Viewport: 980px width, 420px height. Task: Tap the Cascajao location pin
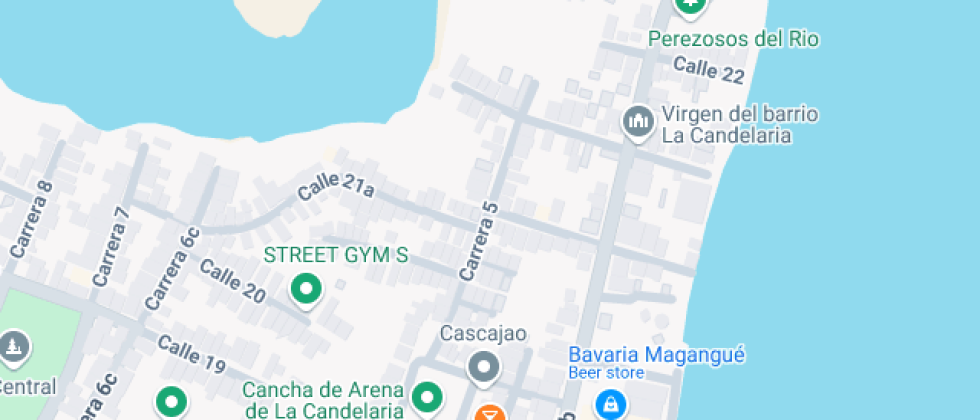coord(485,368)
